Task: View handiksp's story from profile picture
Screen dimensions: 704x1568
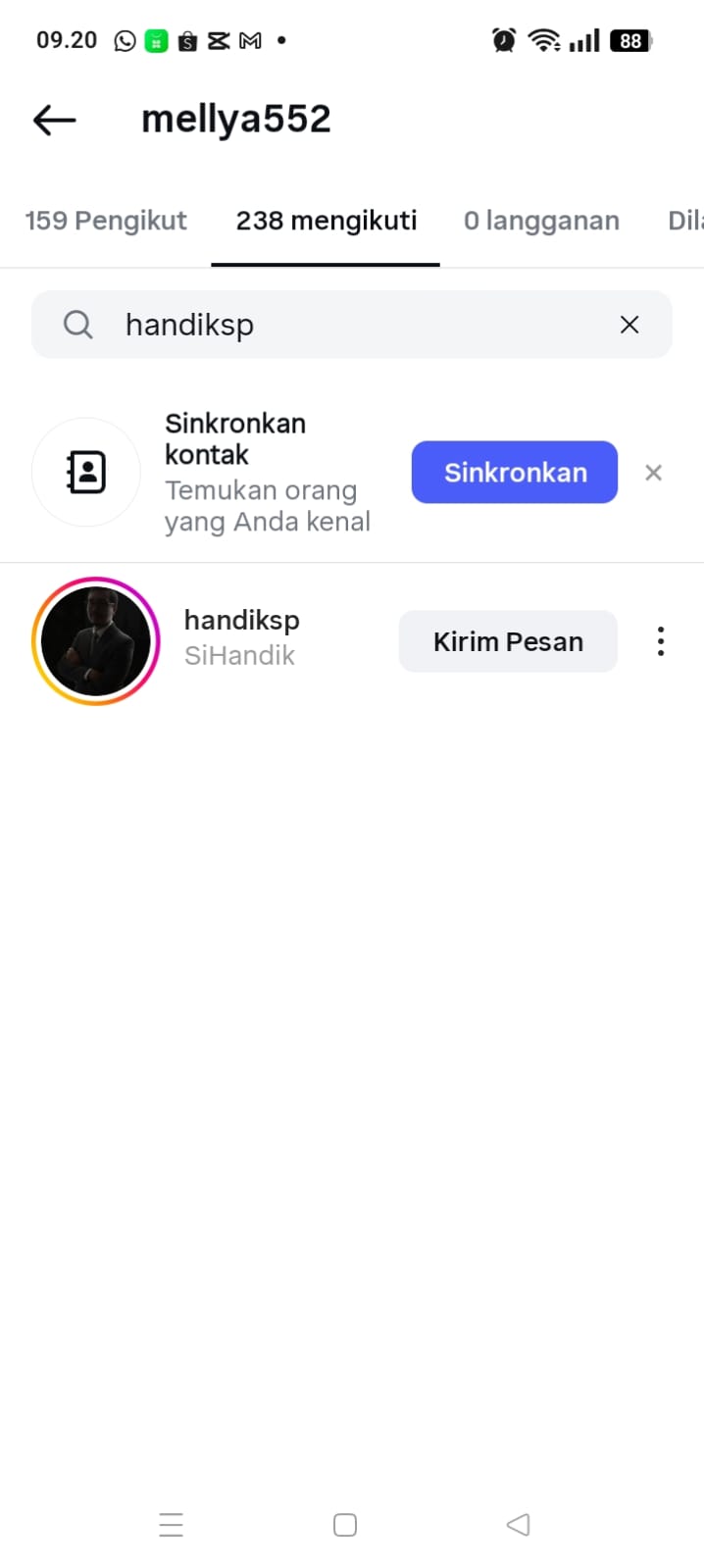Action: (96, 641)
